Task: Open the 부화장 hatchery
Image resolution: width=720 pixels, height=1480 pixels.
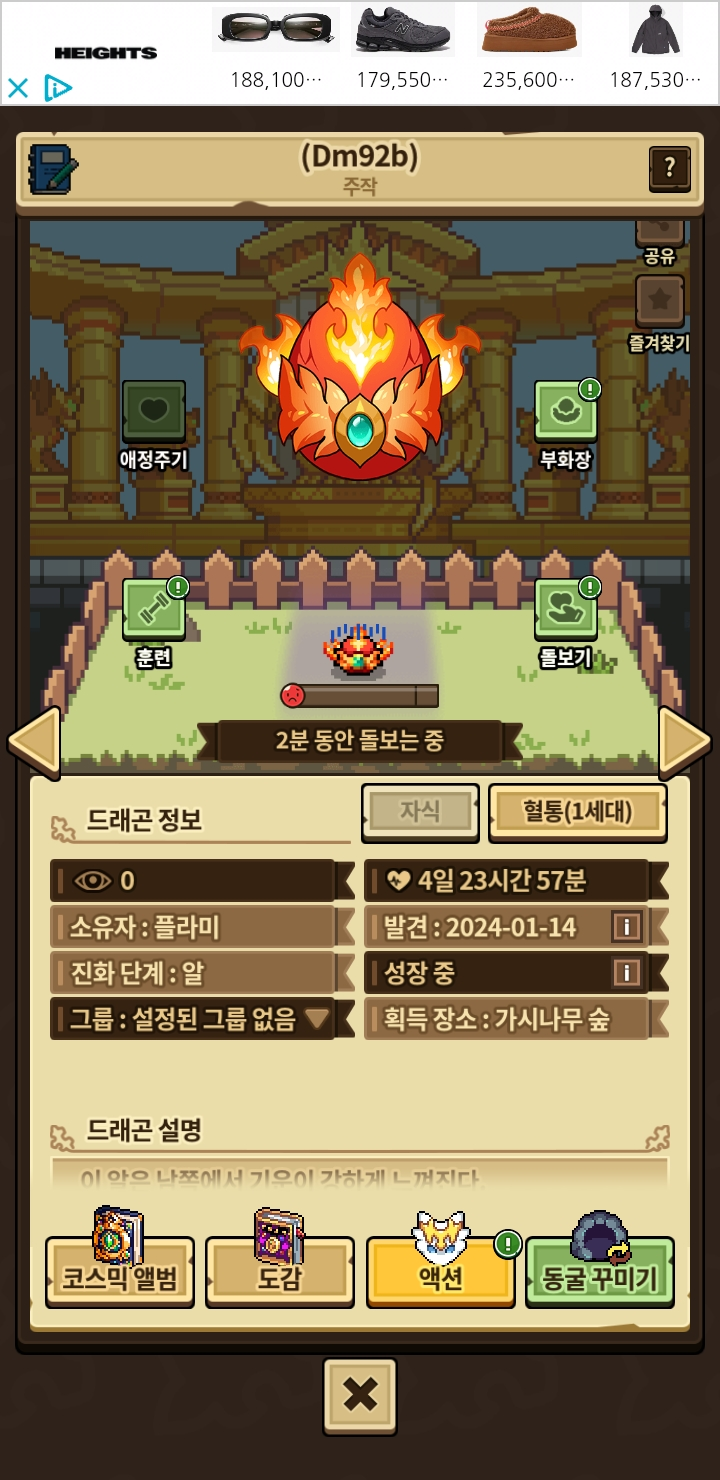Action: pos(566,412)
